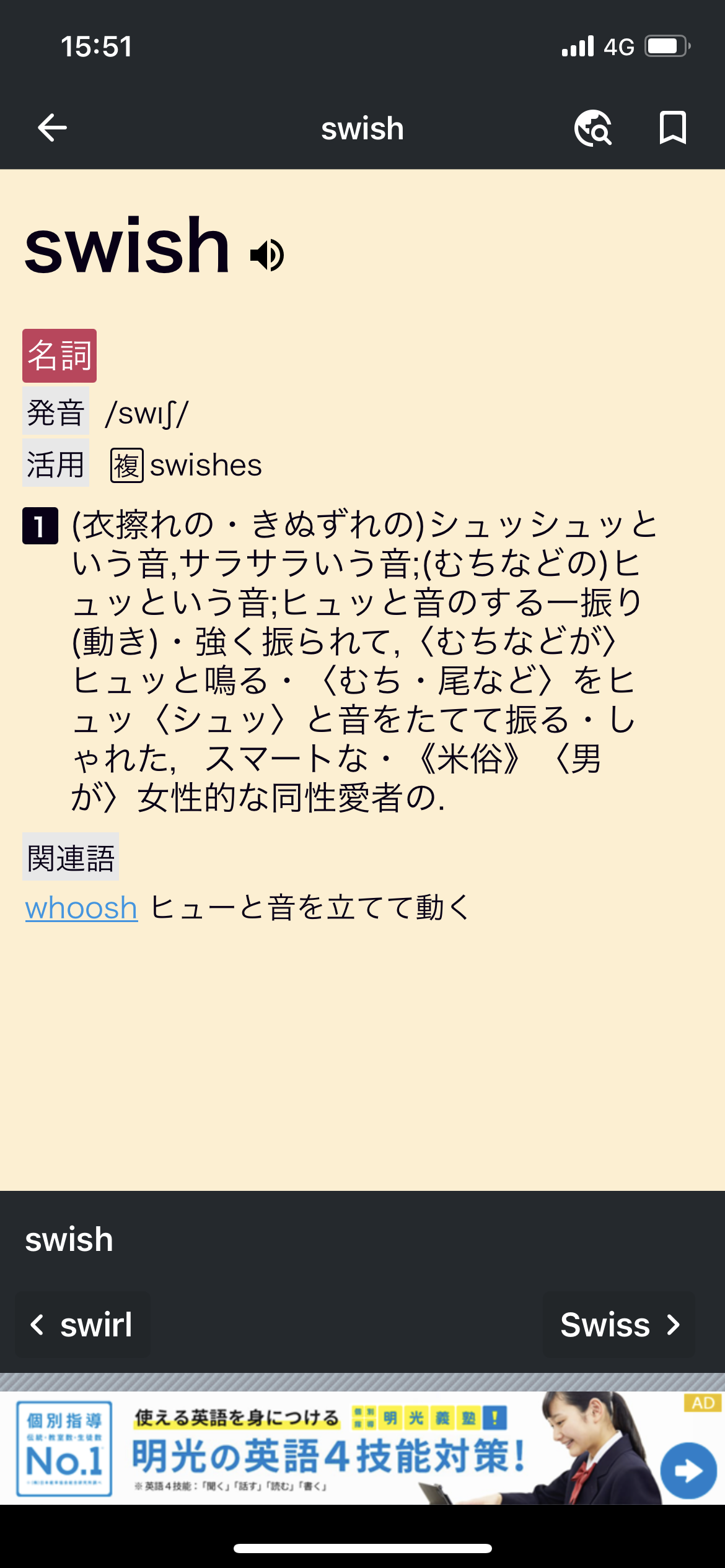725x1568 pixels.
Task: Go to next entry Swiss
Action: [x=619, y=1325]
